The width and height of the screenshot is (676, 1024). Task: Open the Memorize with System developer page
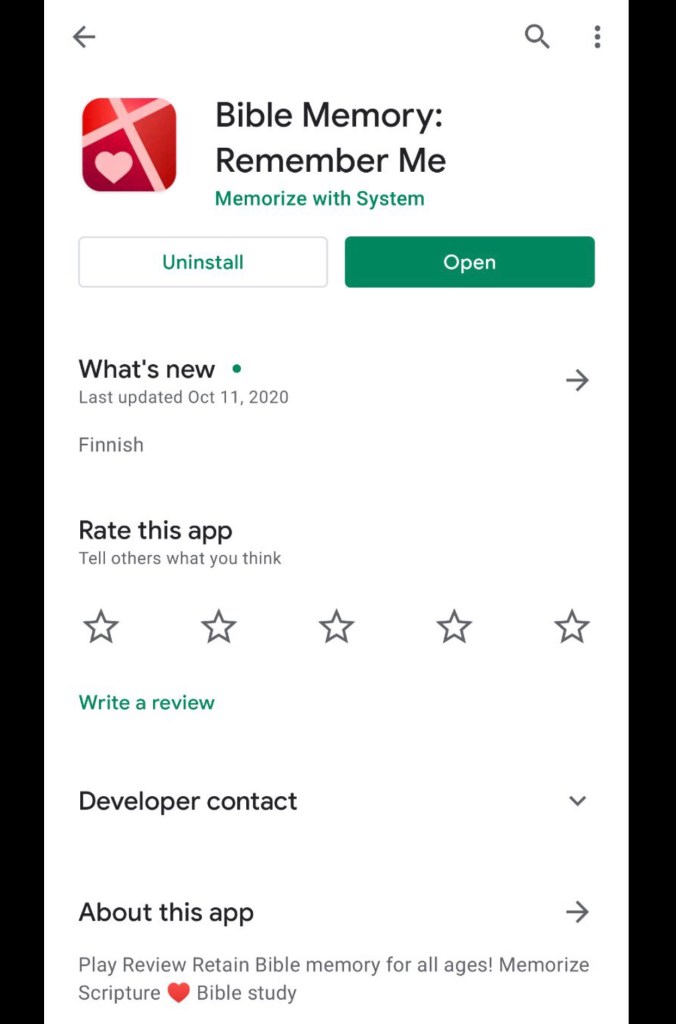(319, 198)
